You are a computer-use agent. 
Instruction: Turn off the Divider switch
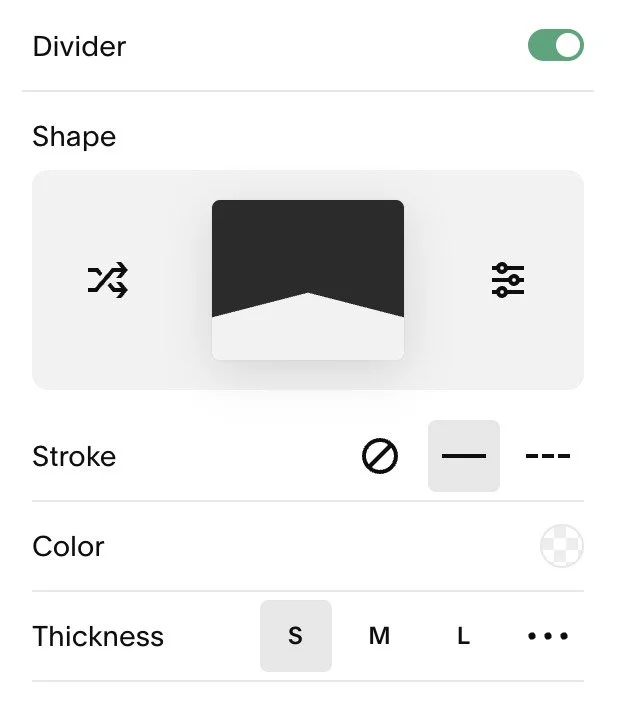tap(555, 46)
